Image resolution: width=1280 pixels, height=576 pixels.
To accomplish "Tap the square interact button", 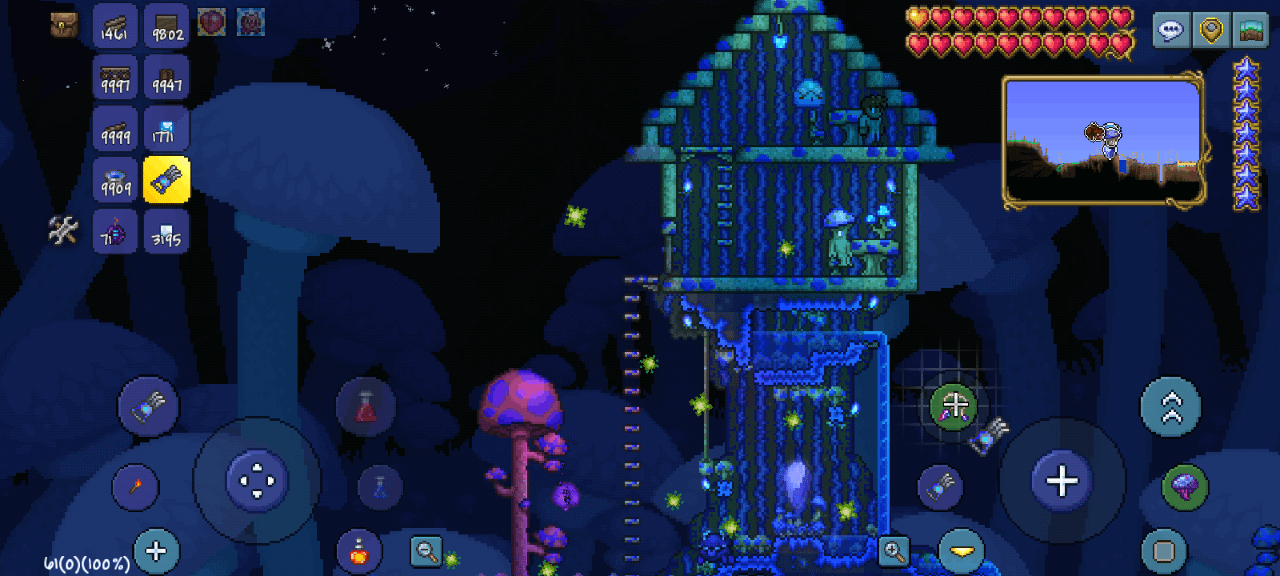I will pos(1164,551).
